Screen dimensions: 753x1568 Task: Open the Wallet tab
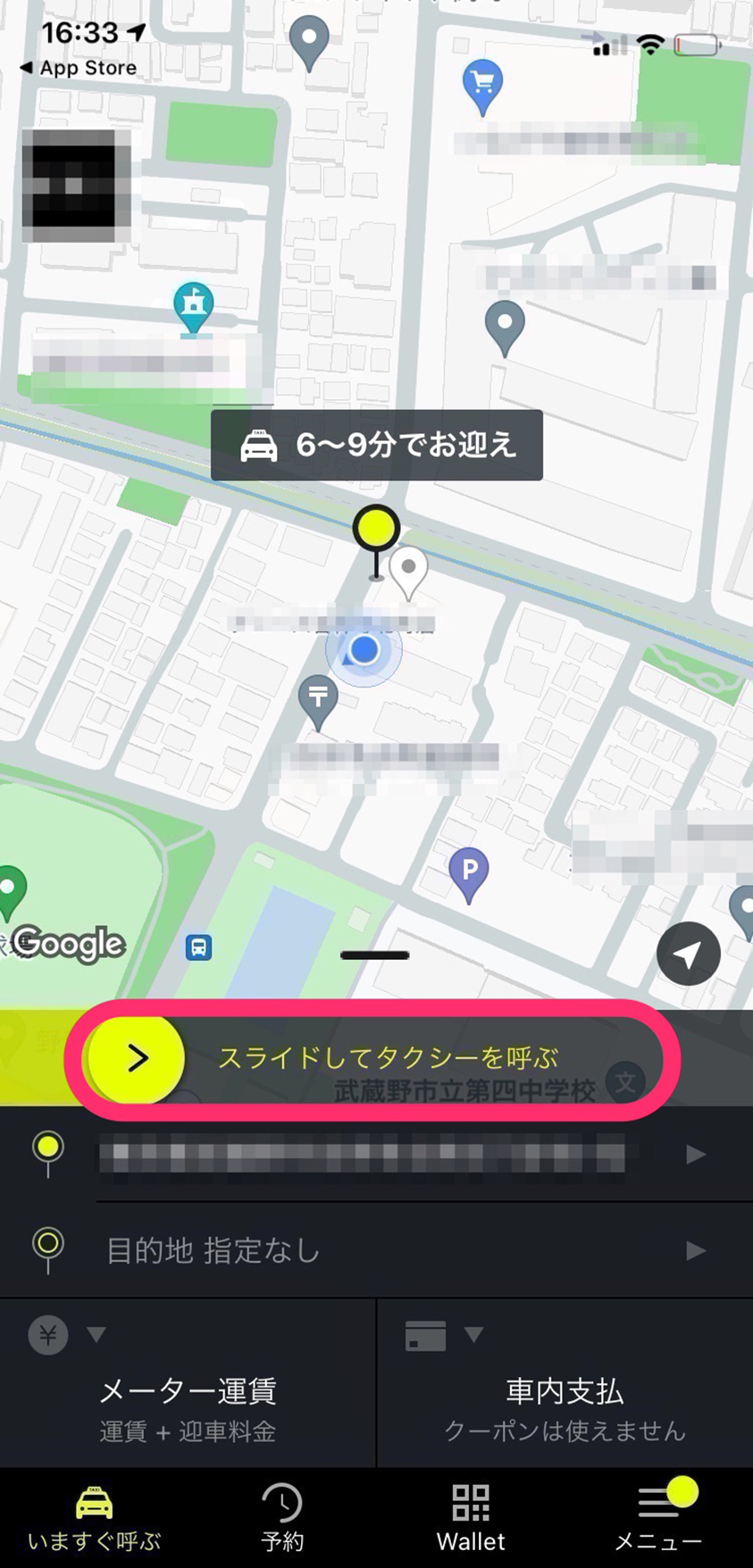tap(471, 1518)
